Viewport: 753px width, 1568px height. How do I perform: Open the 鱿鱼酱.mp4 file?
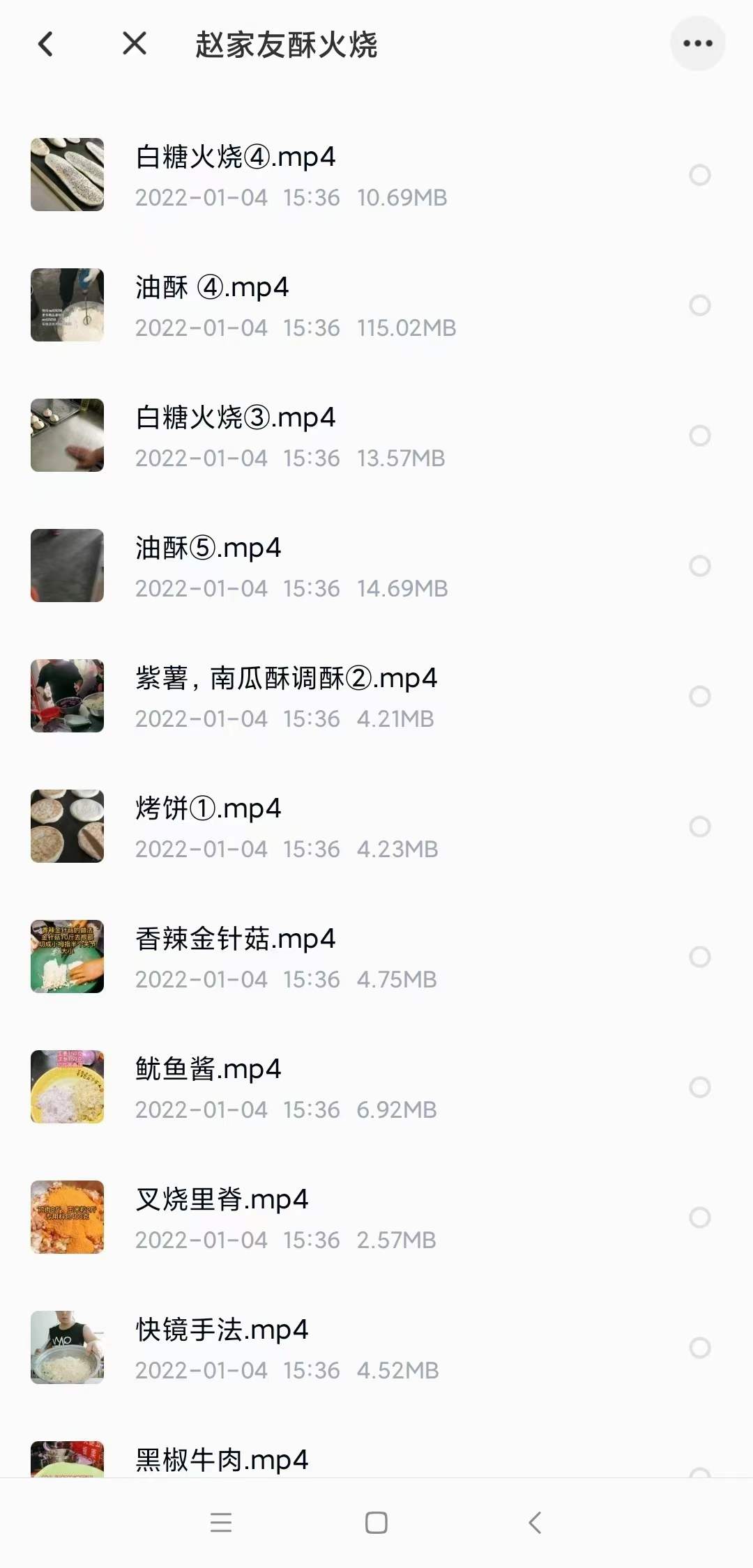tap(208, 1070)
